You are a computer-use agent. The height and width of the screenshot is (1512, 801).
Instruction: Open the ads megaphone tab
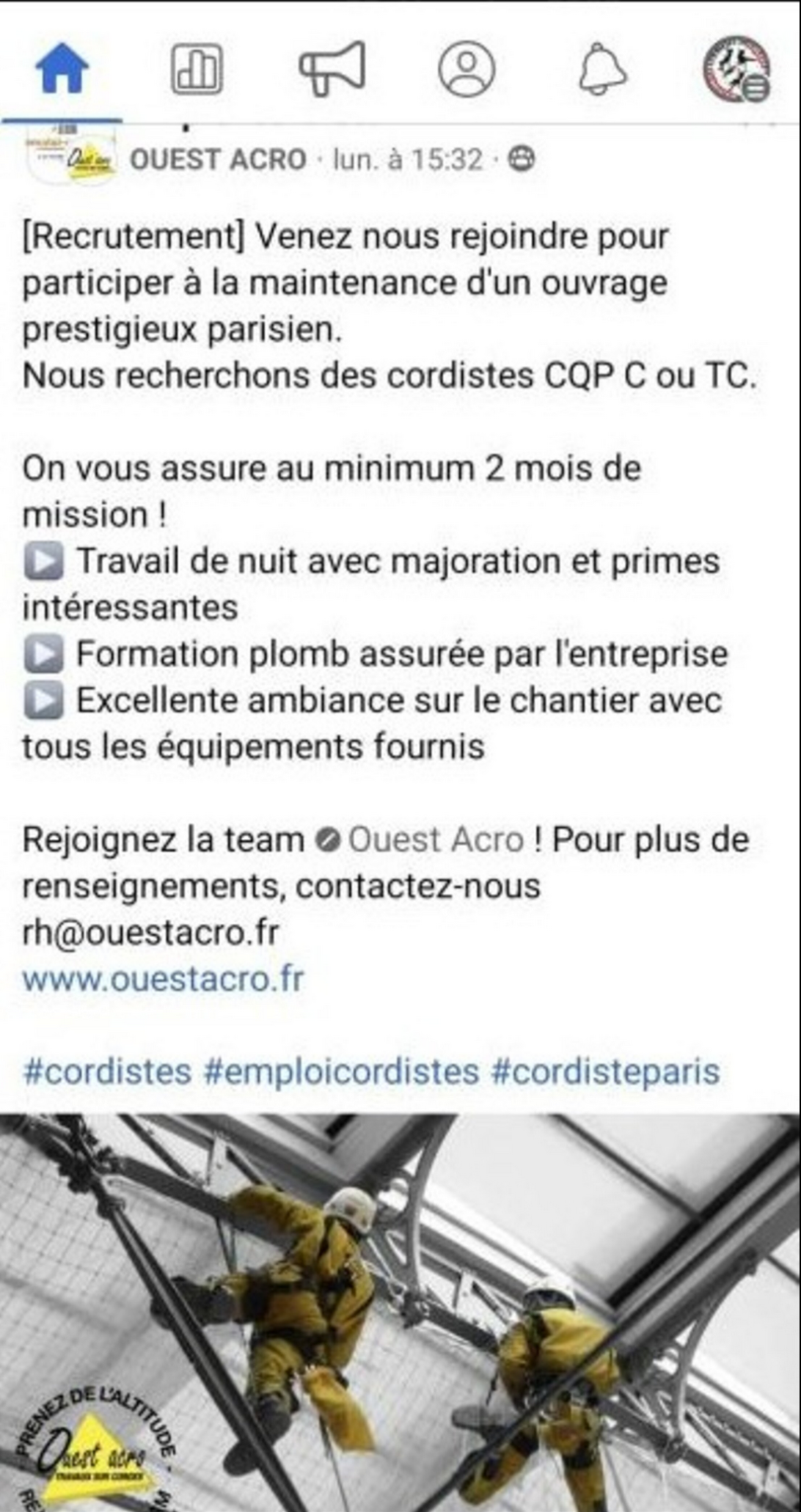click(x=332, y=68)
